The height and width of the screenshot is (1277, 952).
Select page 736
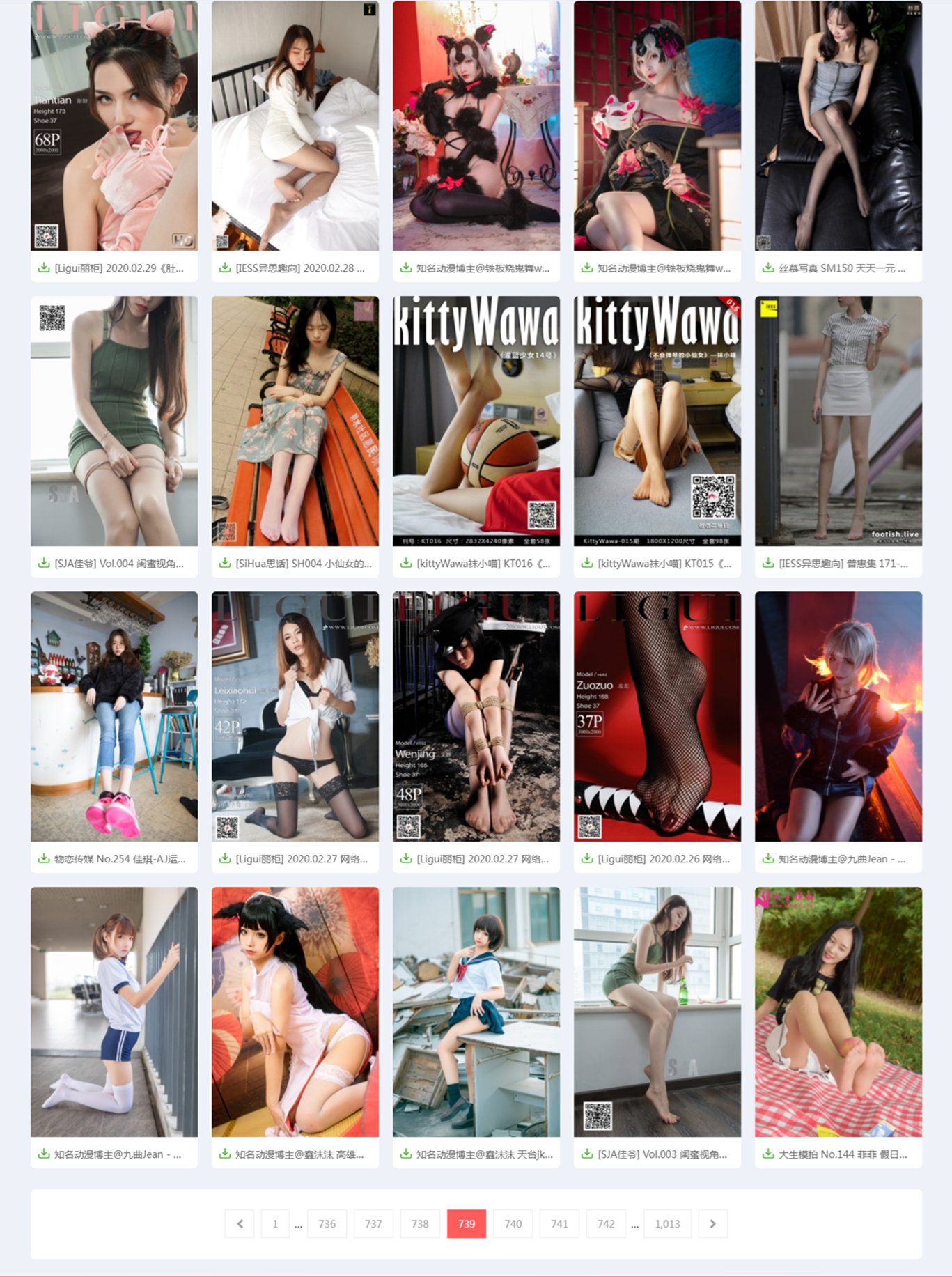(327, 1223)
